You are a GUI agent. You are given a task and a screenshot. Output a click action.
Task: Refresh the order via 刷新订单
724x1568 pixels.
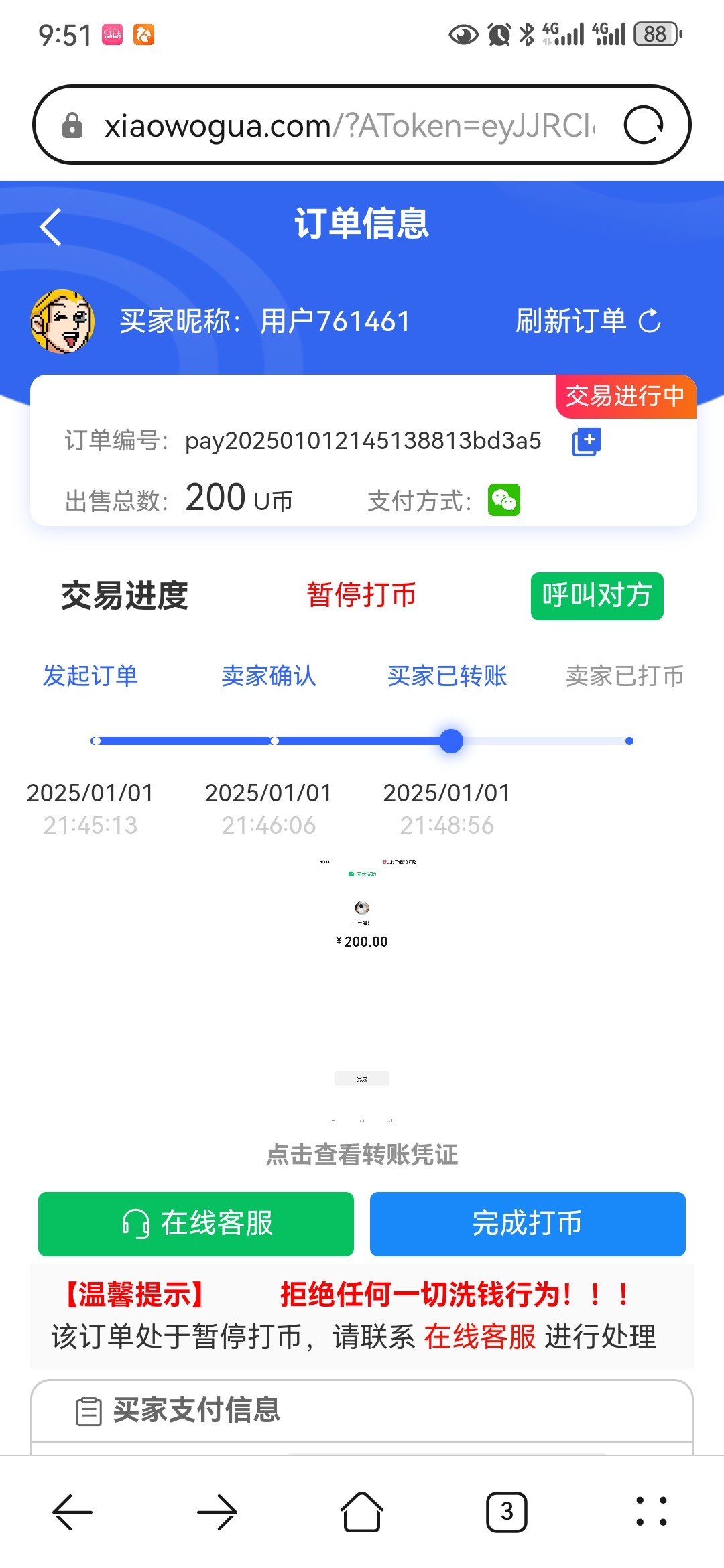coord(588,321)
